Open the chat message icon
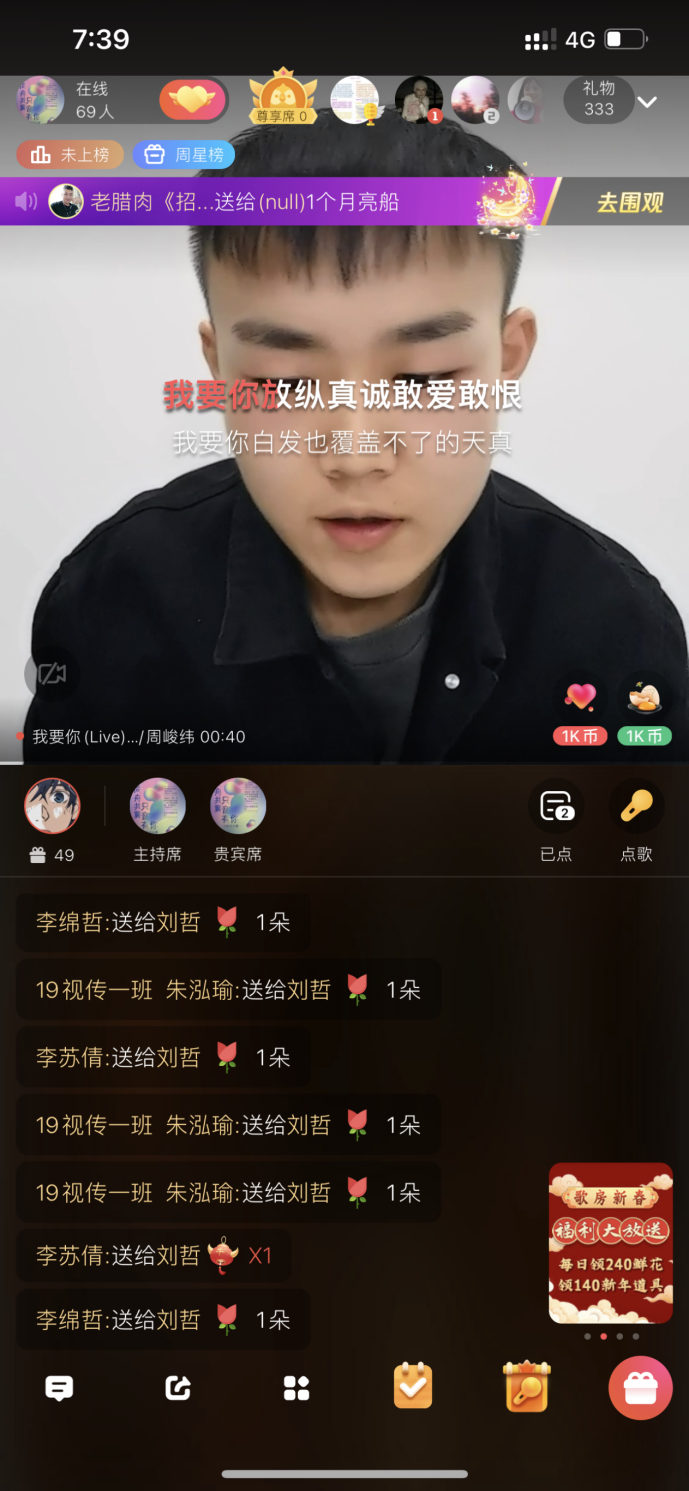This screenshot has height=1491, width=689. 60,1388
